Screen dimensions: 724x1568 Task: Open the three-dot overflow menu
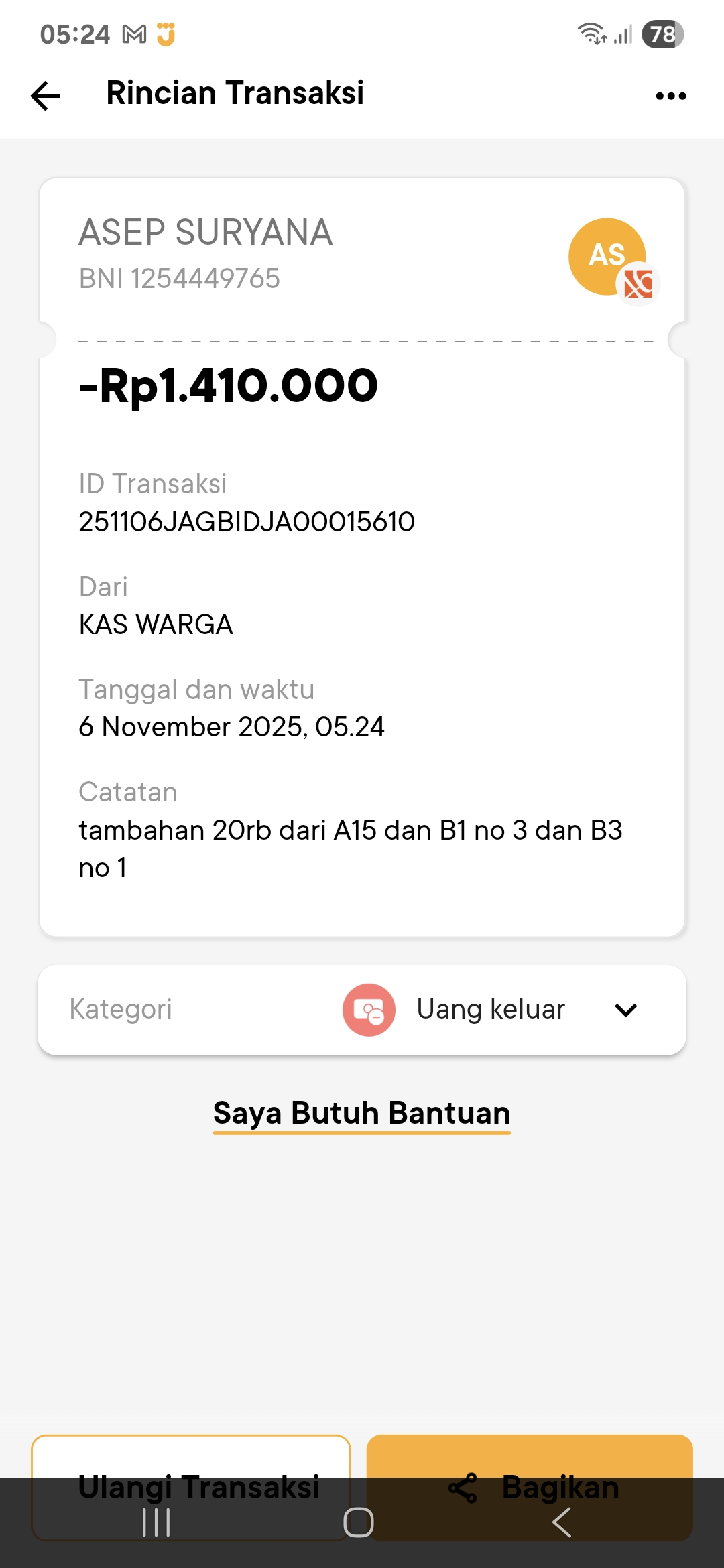click(670, 96)
